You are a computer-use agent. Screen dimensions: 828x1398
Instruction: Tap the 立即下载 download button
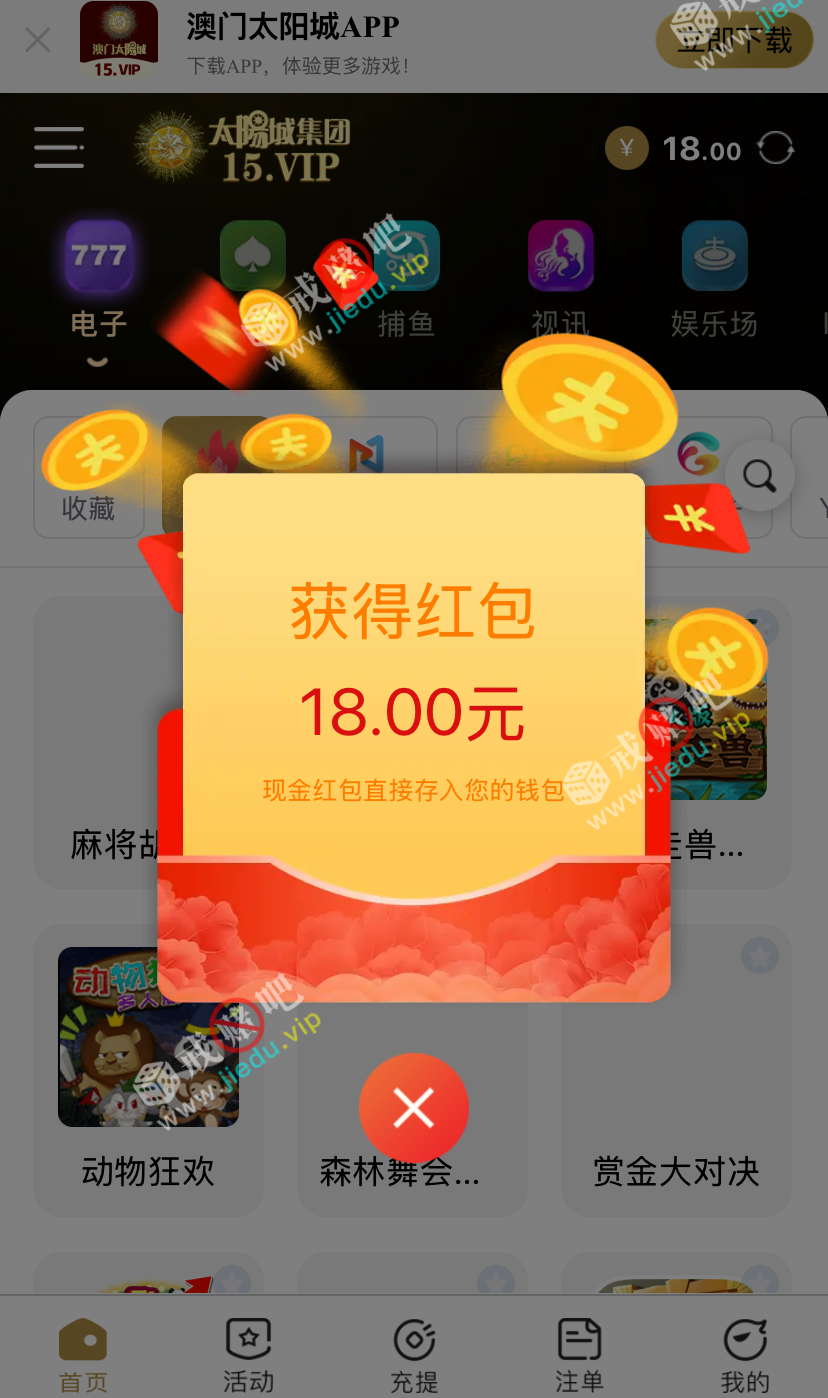(x=734, y=41)
